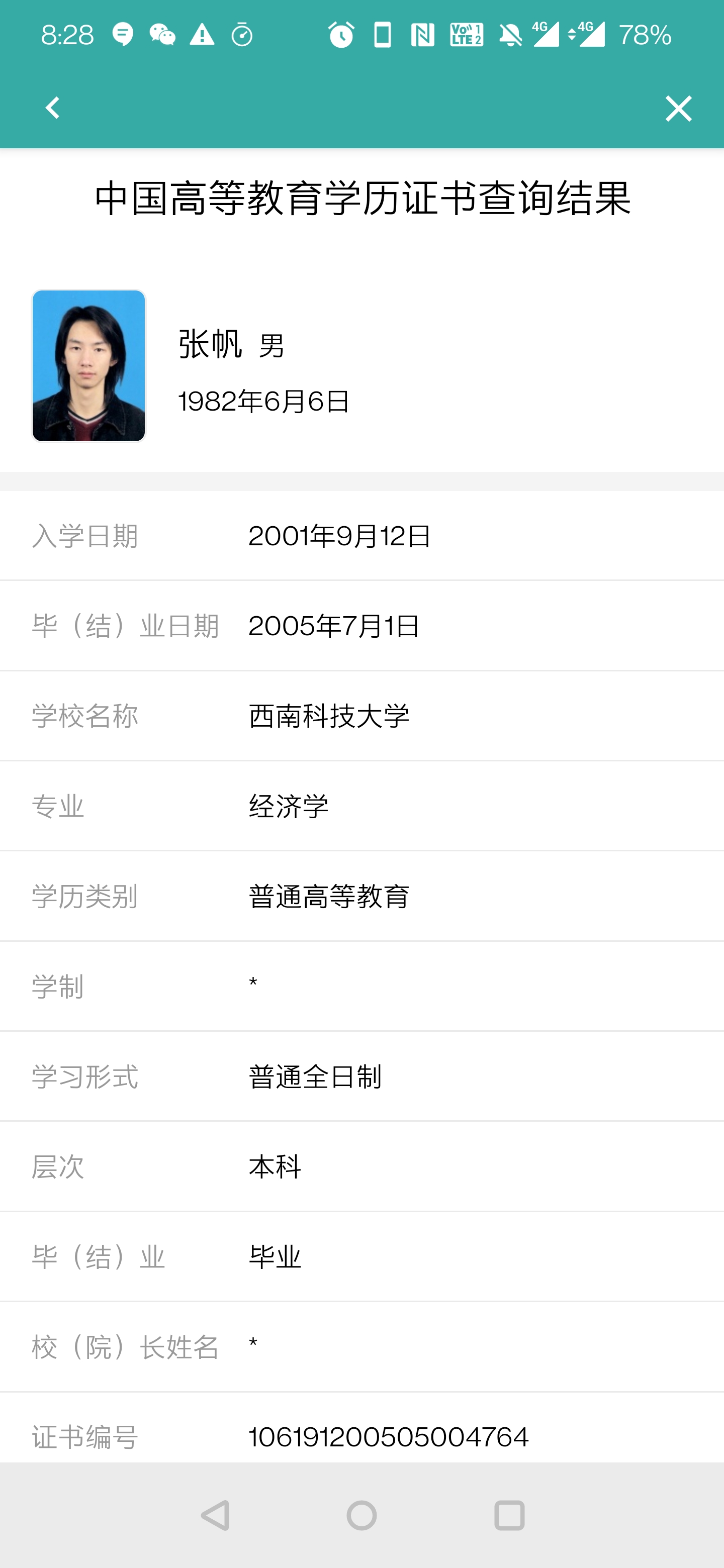Open the recent apps overview
Viewport: 724px width, 1568px height.
tap(509, 1515)
